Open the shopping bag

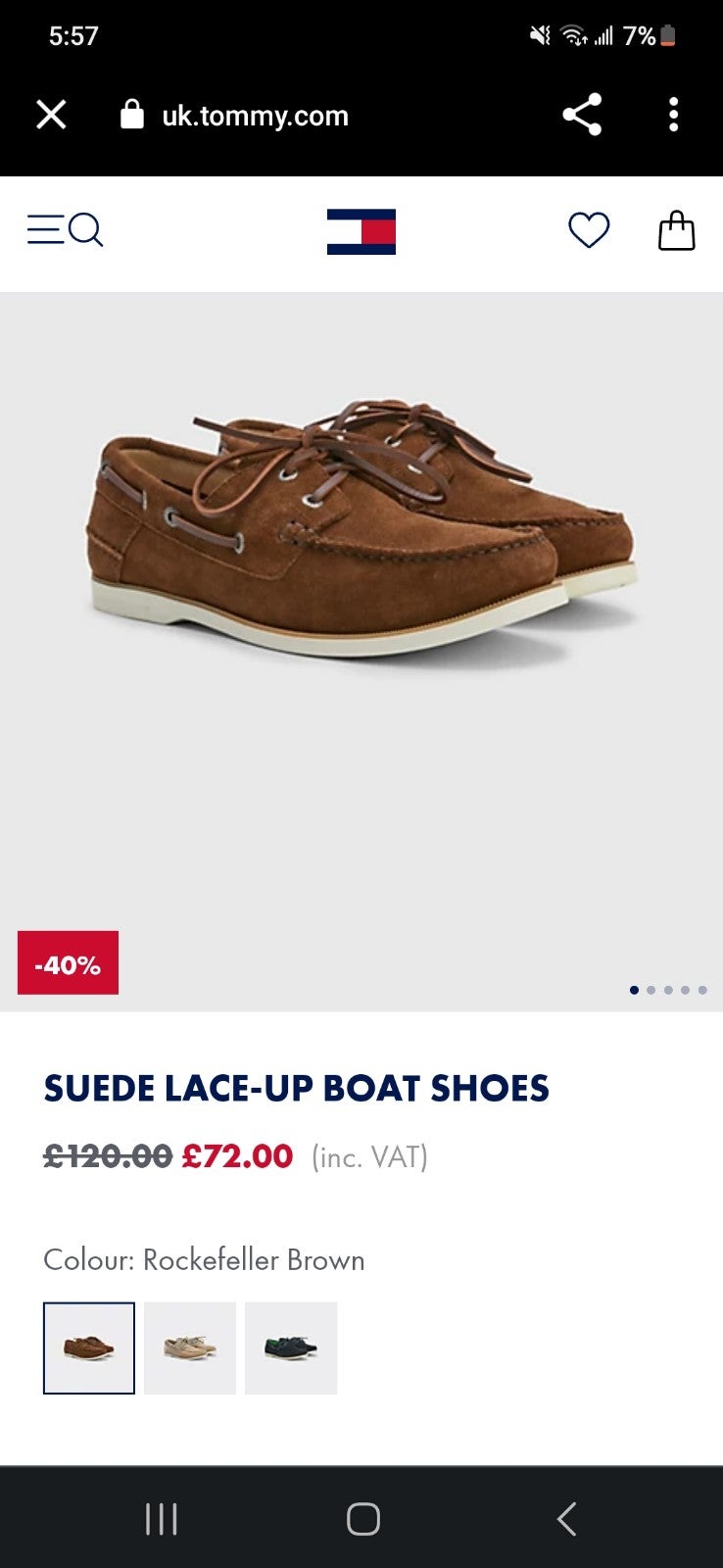[676, 231]
